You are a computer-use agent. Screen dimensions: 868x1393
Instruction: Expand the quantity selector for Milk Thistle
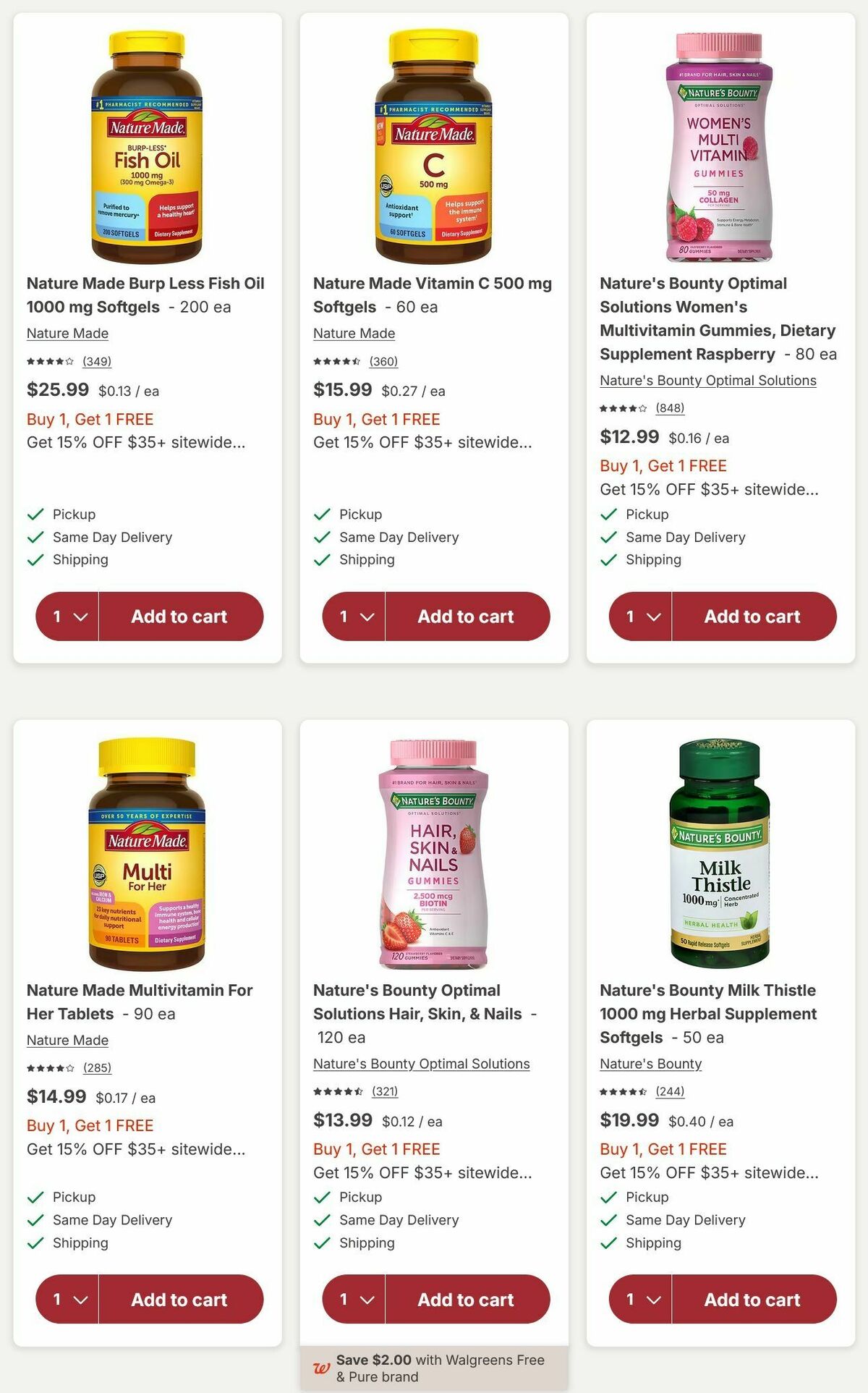pos(641,1300)
